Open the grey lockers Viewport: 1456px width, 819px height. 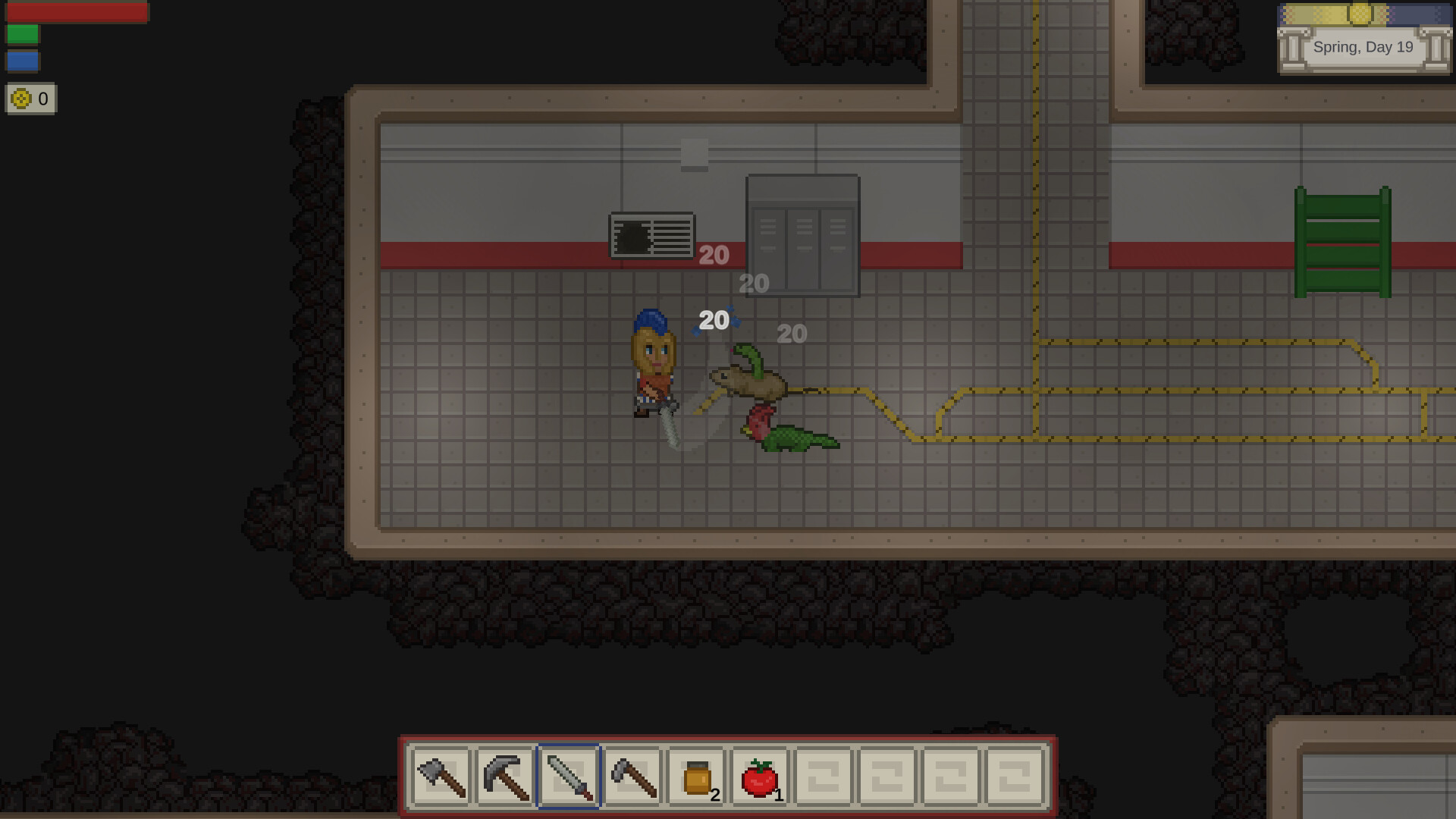point(803,237)
